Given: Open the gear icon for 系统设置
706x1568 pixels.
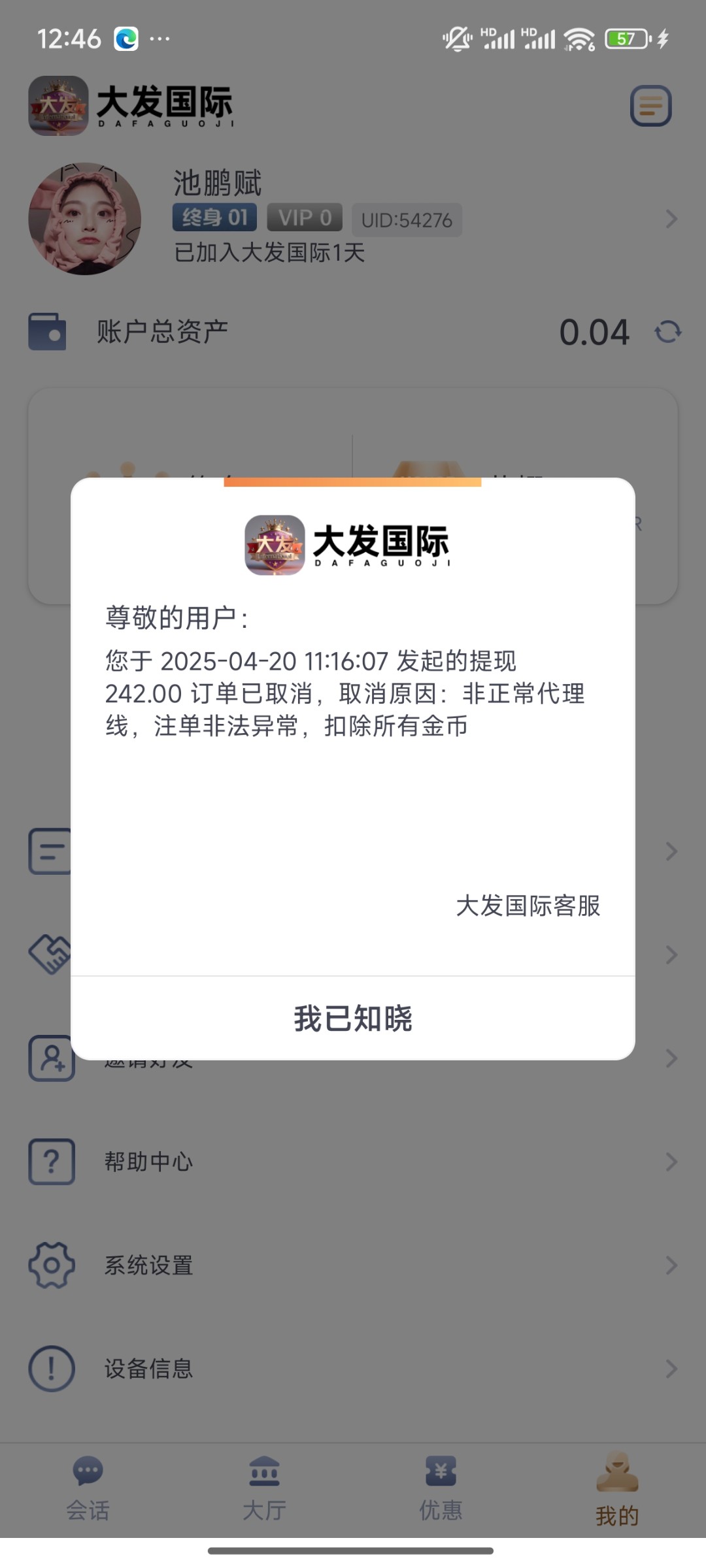Looking at the screenshot, I should click(52, 1265).
